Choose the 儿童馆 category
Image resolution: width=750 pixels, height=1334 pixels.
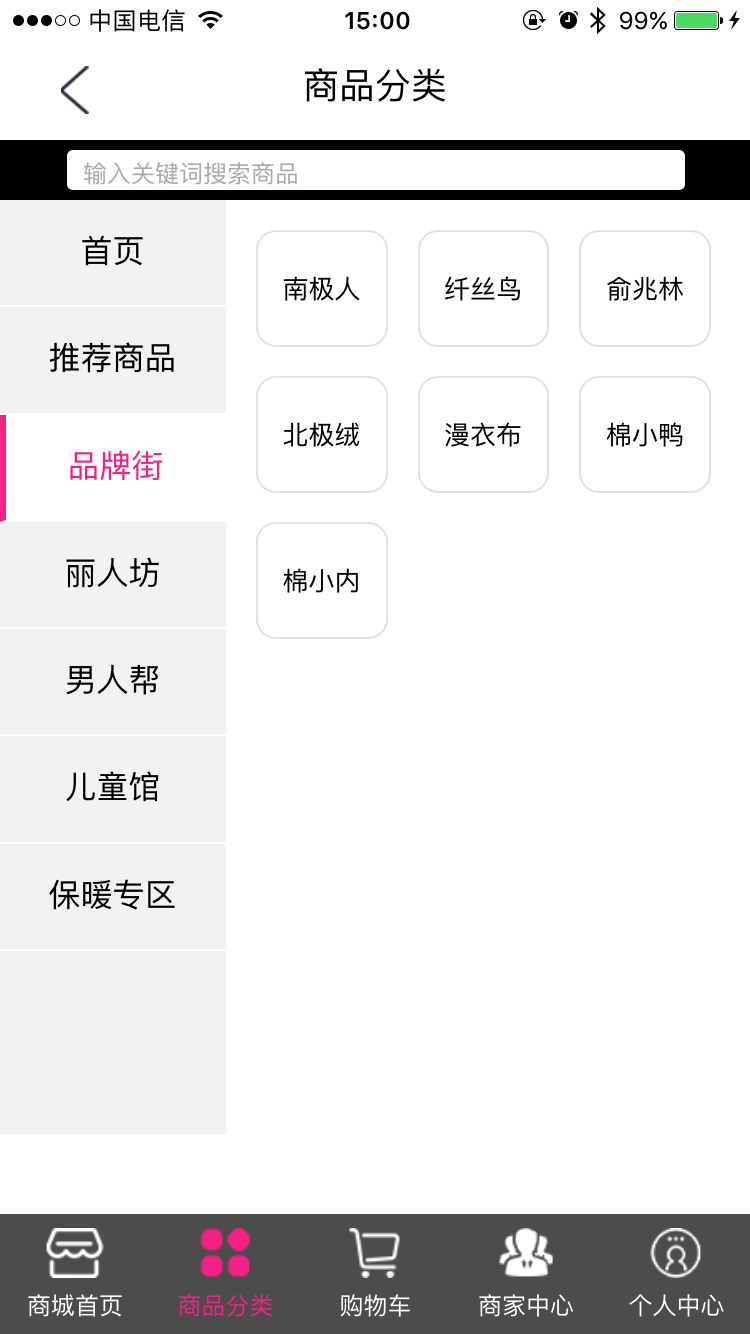tap(113, 788)
